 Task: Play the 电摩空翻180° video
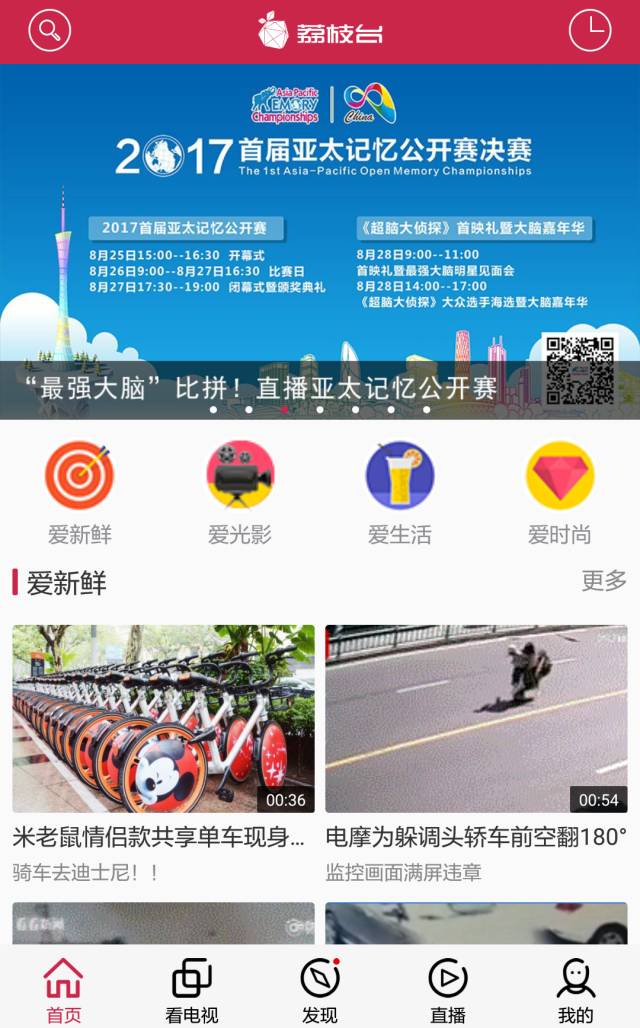click(476, 718)
